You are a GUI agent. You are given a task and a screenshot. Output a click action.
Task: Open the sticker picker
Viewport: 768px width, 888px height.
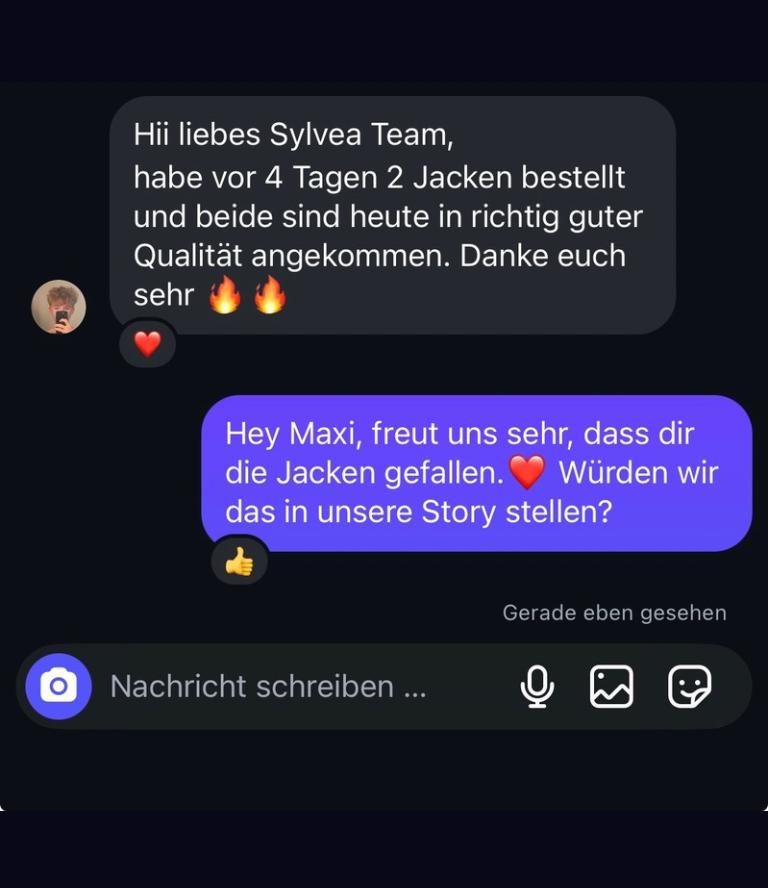689,687
